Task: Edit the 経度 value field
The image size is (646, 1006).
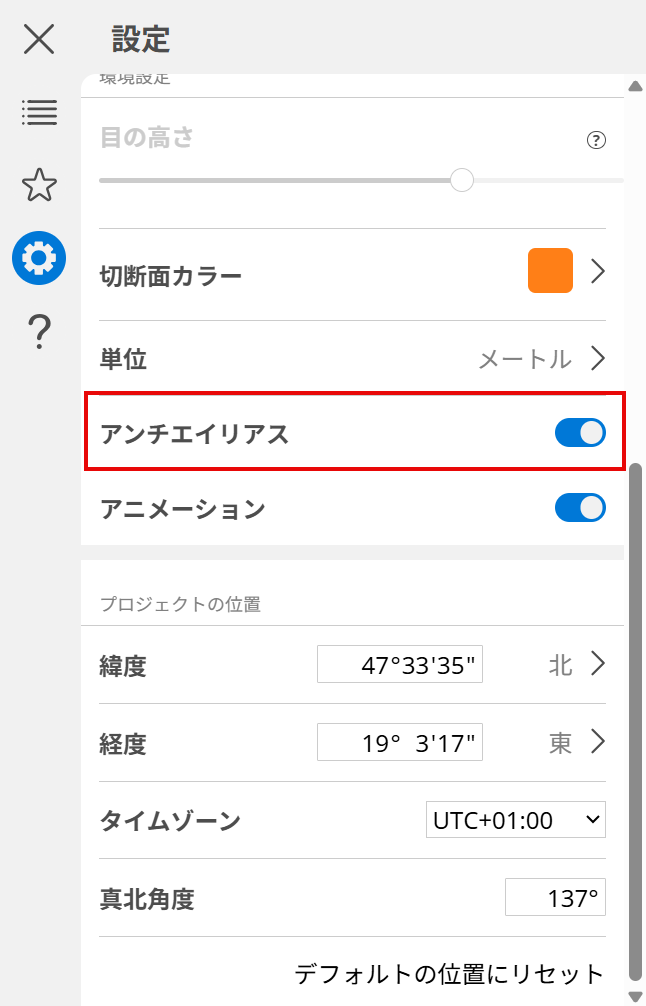Action: click(x=400, y=743)
